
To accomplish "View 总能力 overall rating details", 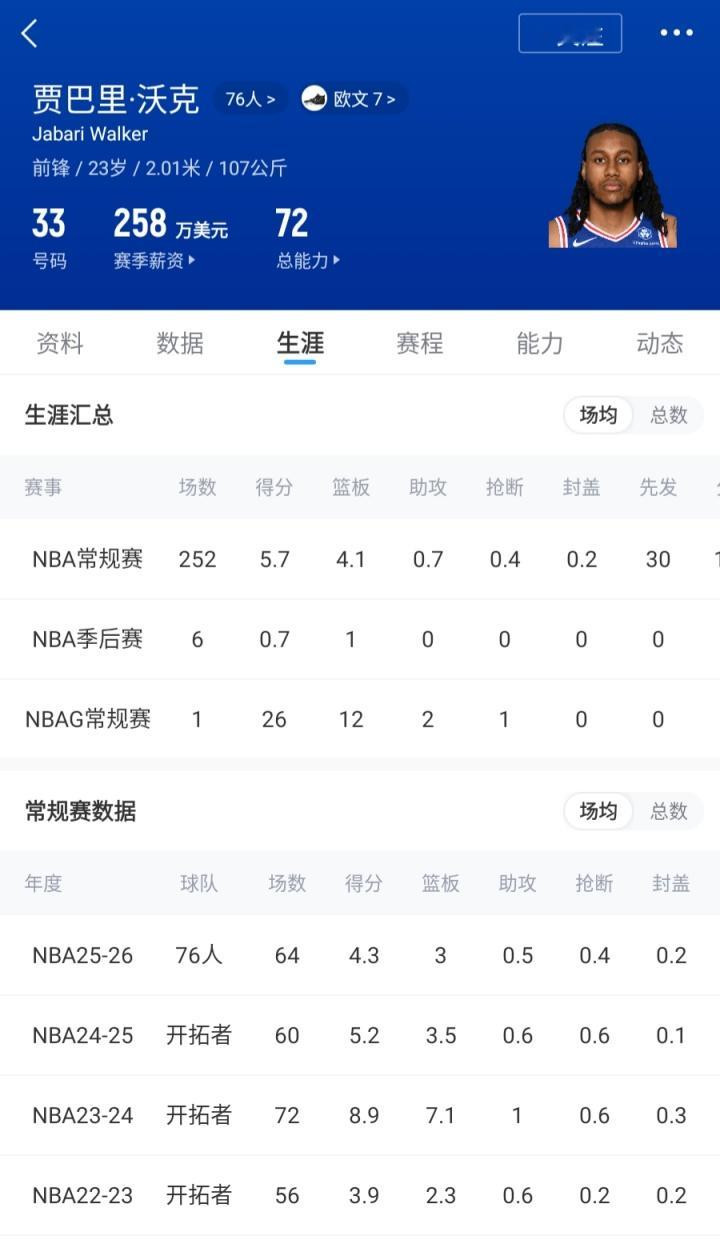I will point(308,260).
